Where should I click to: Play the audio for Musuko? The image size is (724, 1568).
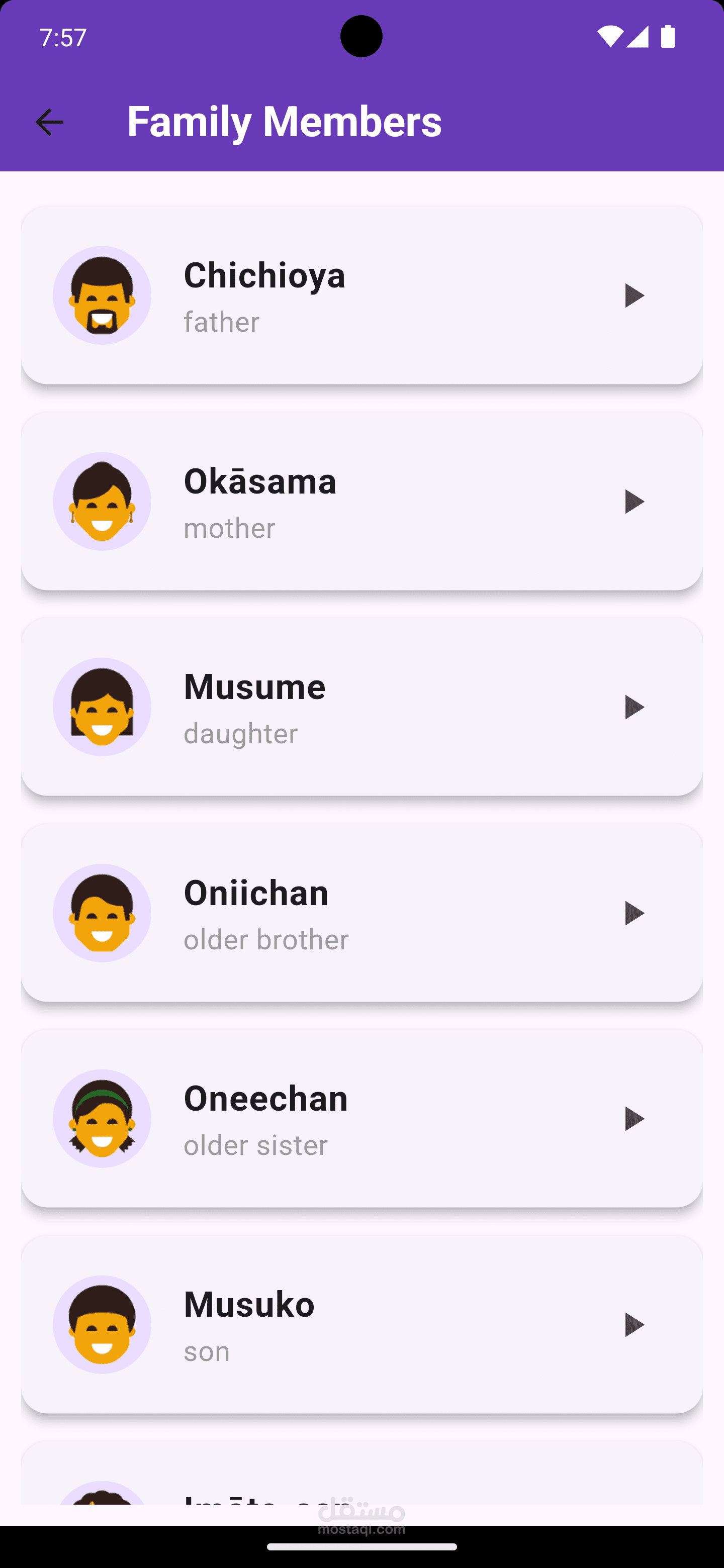click(634, 1324)
